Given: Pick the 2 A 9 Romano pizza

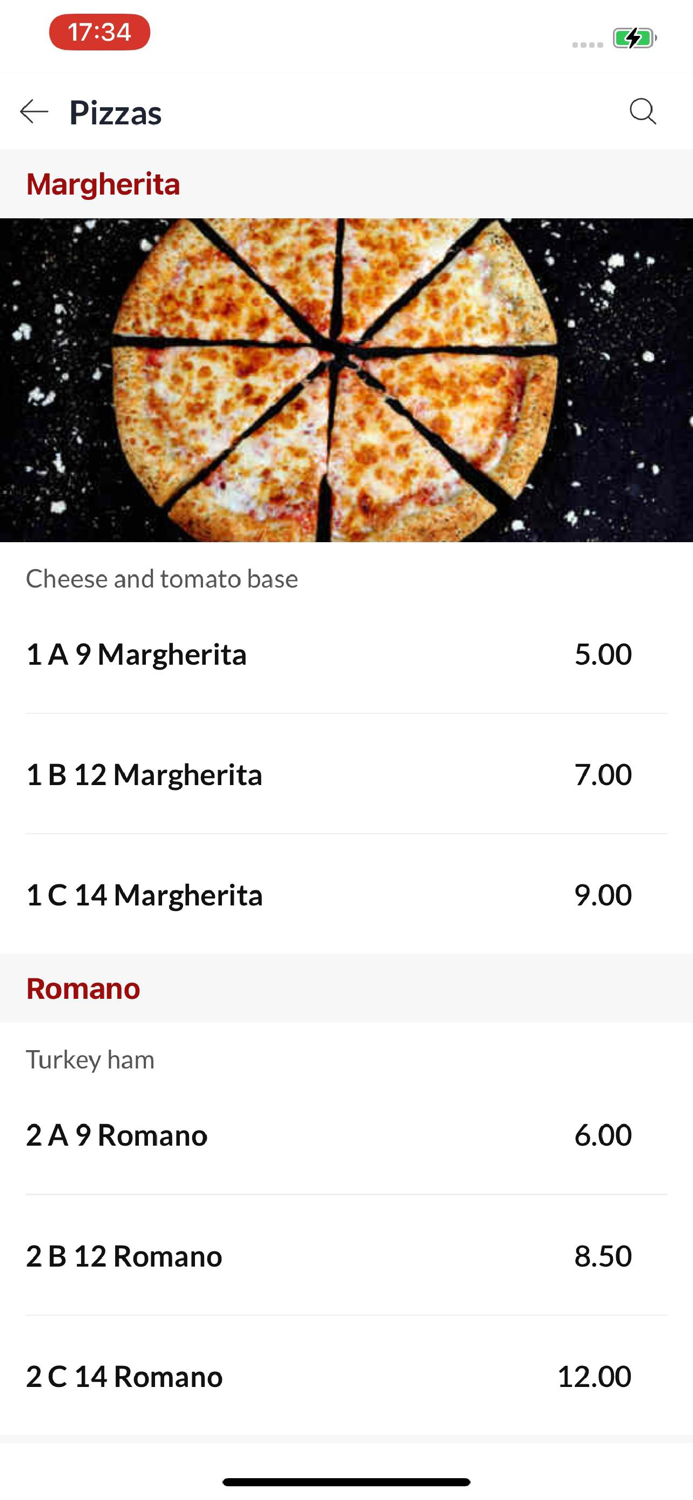Looking at the screenshot, I should coord(346,1136).
